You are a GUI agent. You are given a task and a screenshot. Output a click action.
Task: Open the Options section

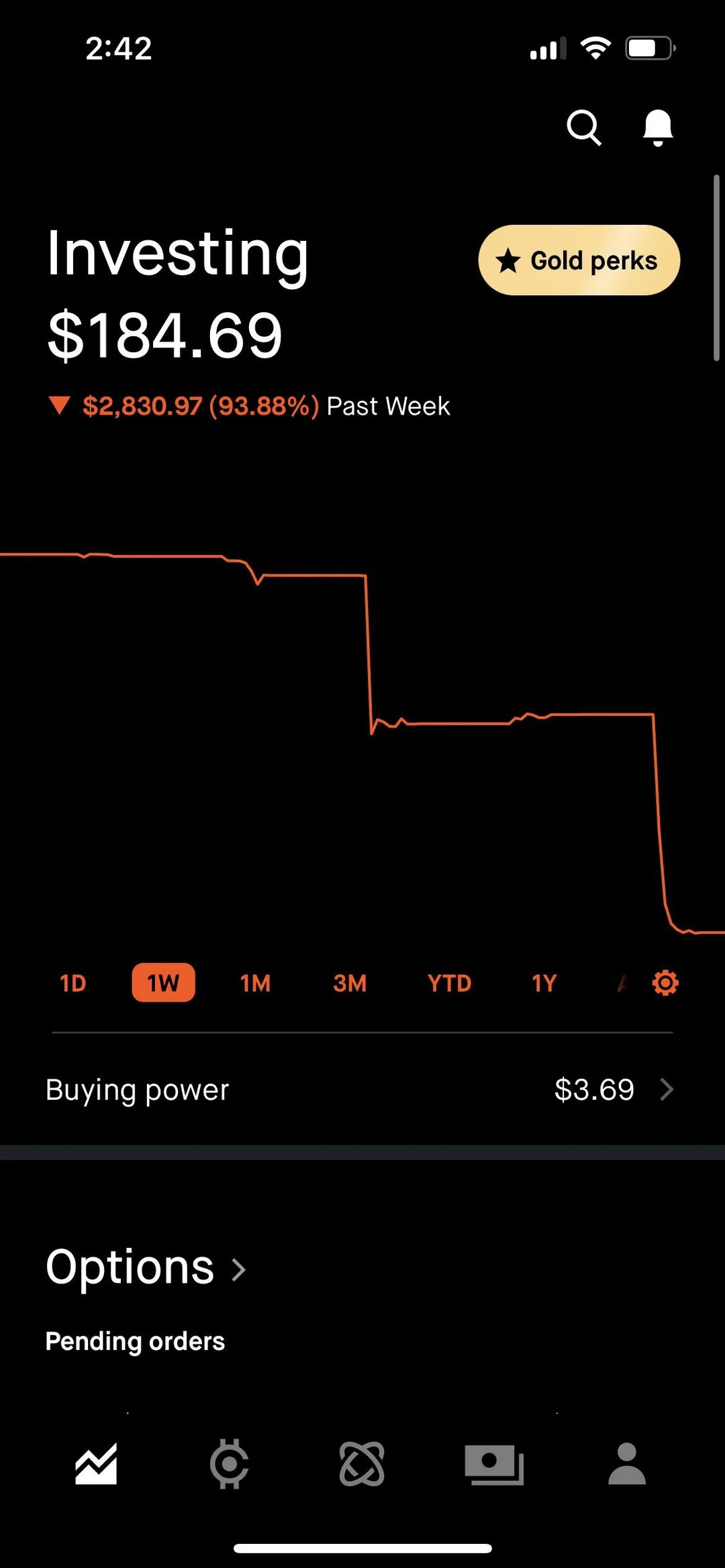(x=146, y=1267)
